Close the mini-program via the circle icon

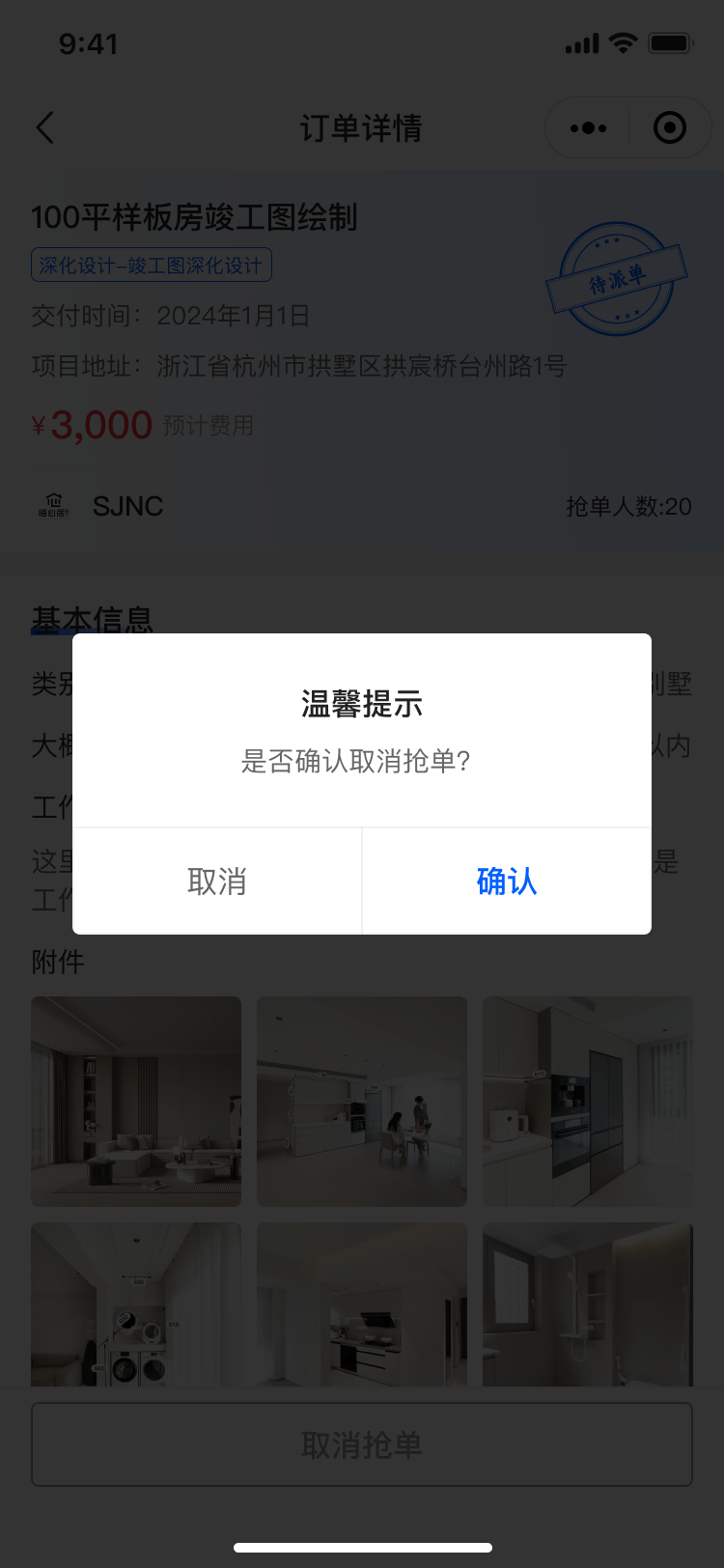670,127
